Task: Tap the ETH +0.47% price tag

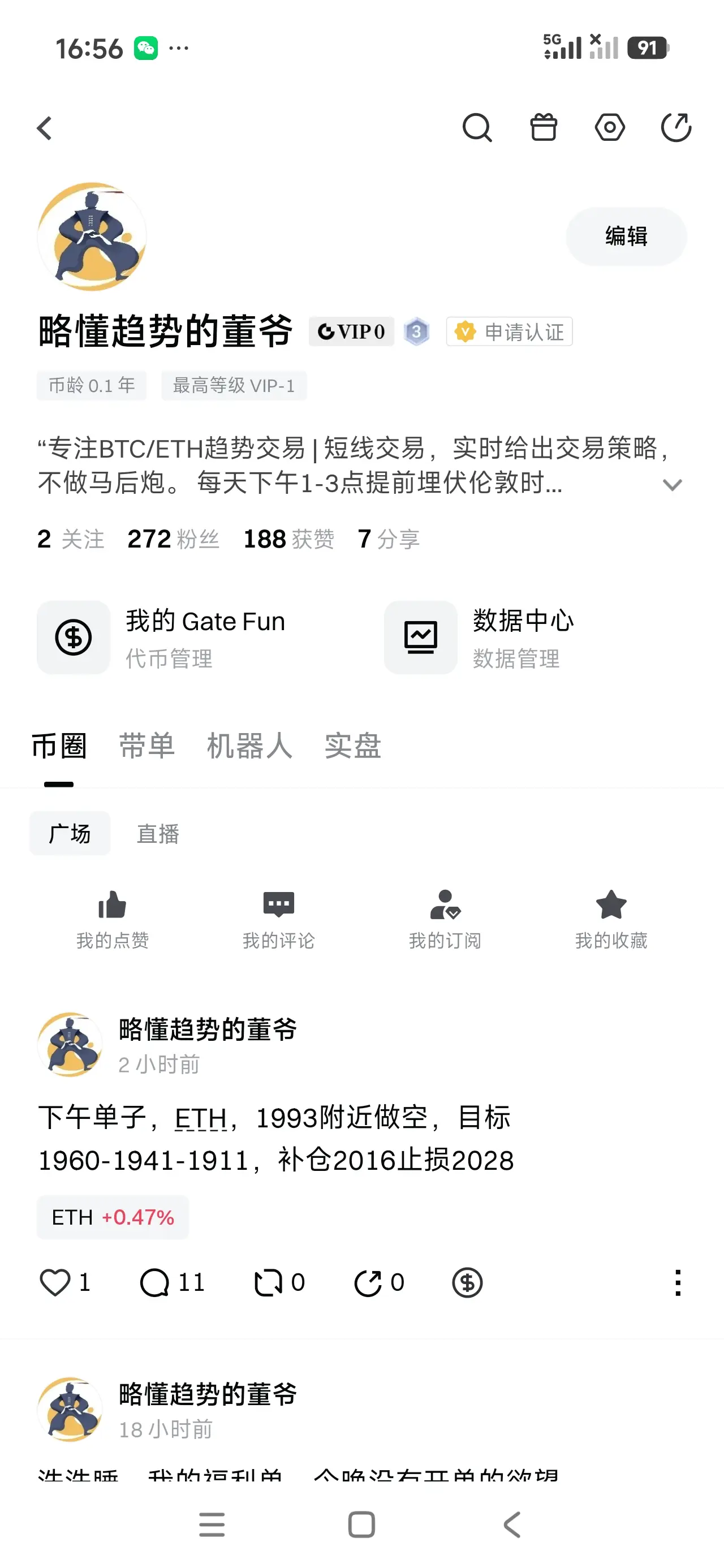Action: pyautogui.click(x=112, y=1217)
